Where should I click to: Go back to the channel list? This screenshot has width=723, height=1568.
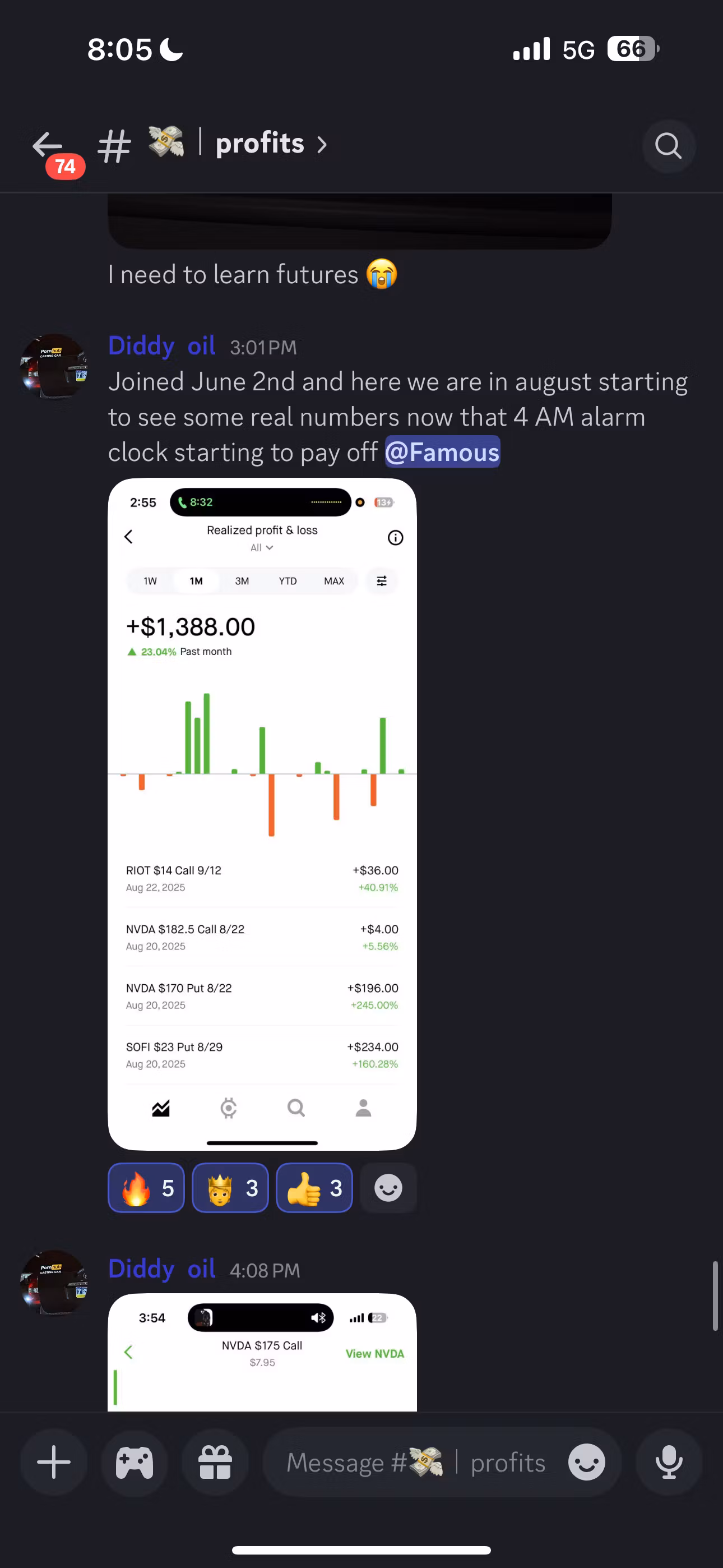coord(48,145)
